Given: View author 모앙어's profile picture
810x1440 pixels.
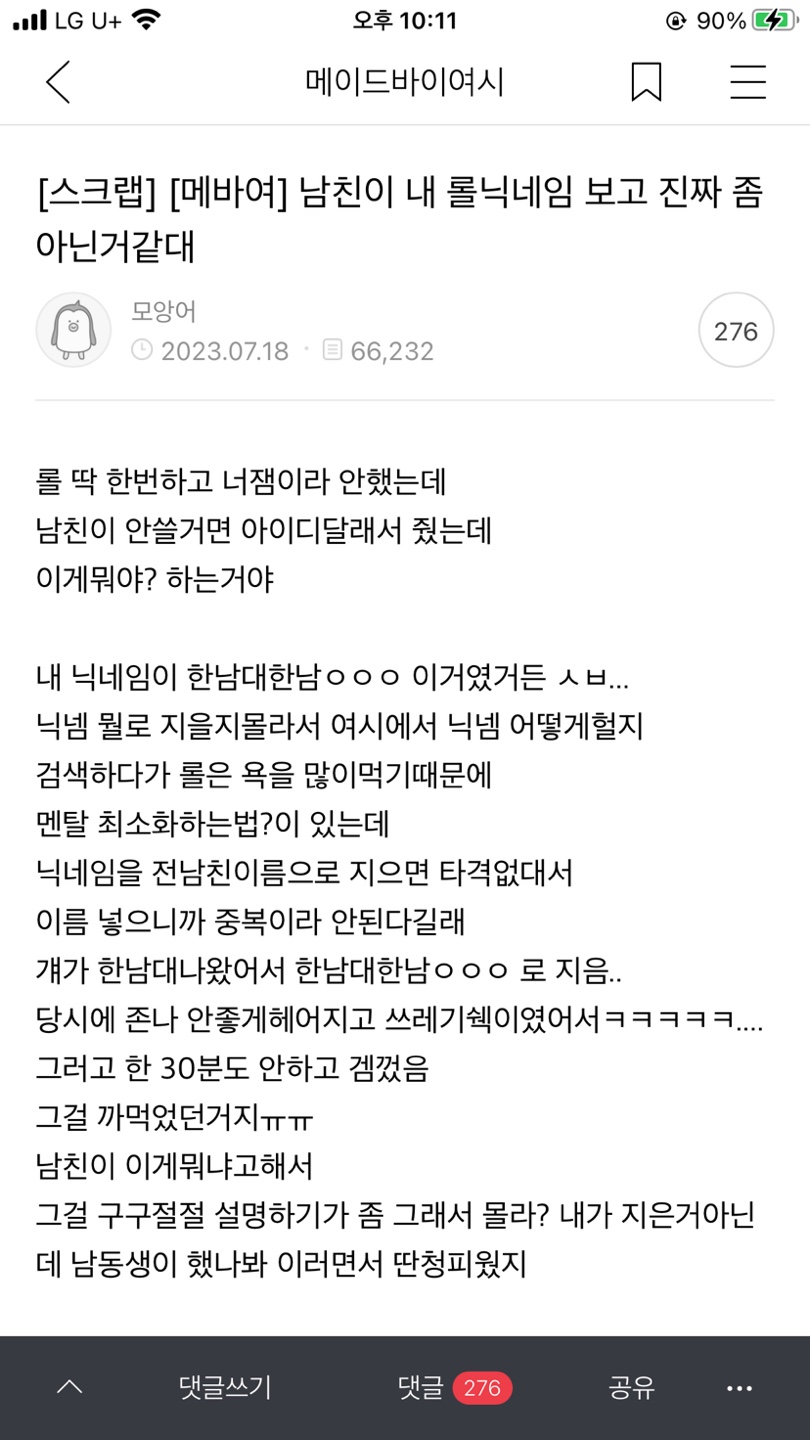Looking at the screenshot, I should (x=74, y=330).
